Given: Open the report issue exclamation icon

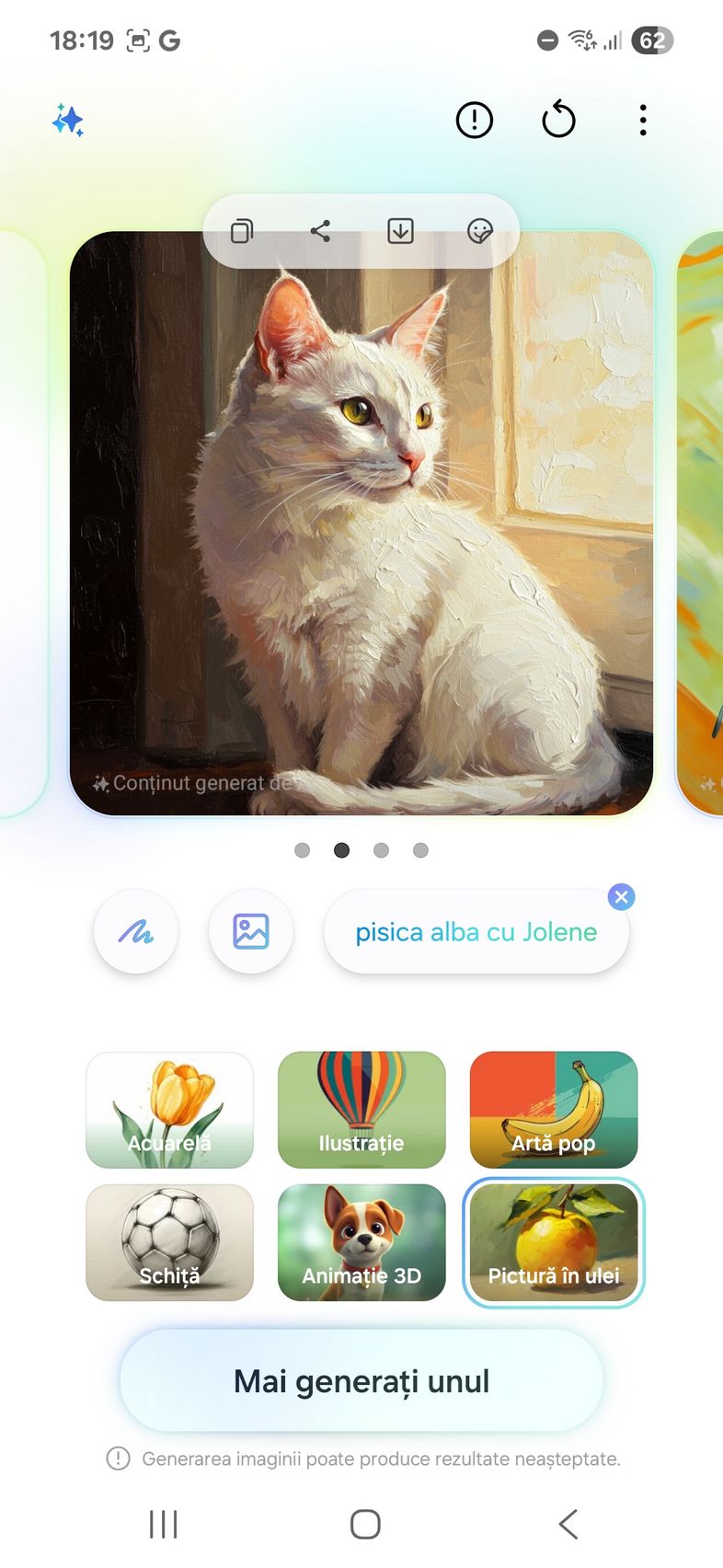Looking at the screenshot, I should [475, 120].
